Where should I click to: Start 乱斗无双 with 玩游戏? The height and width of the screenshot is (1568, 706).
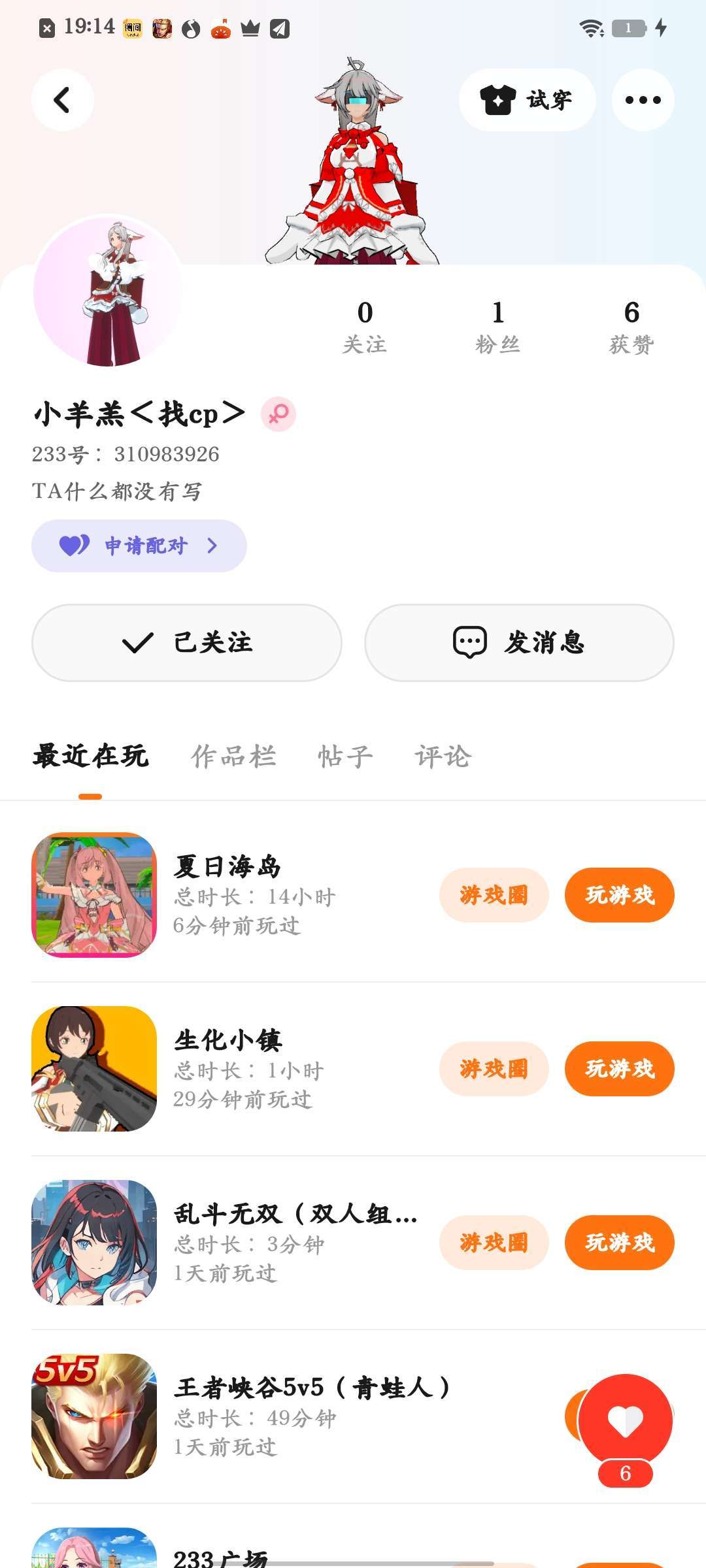(619, 1243)
